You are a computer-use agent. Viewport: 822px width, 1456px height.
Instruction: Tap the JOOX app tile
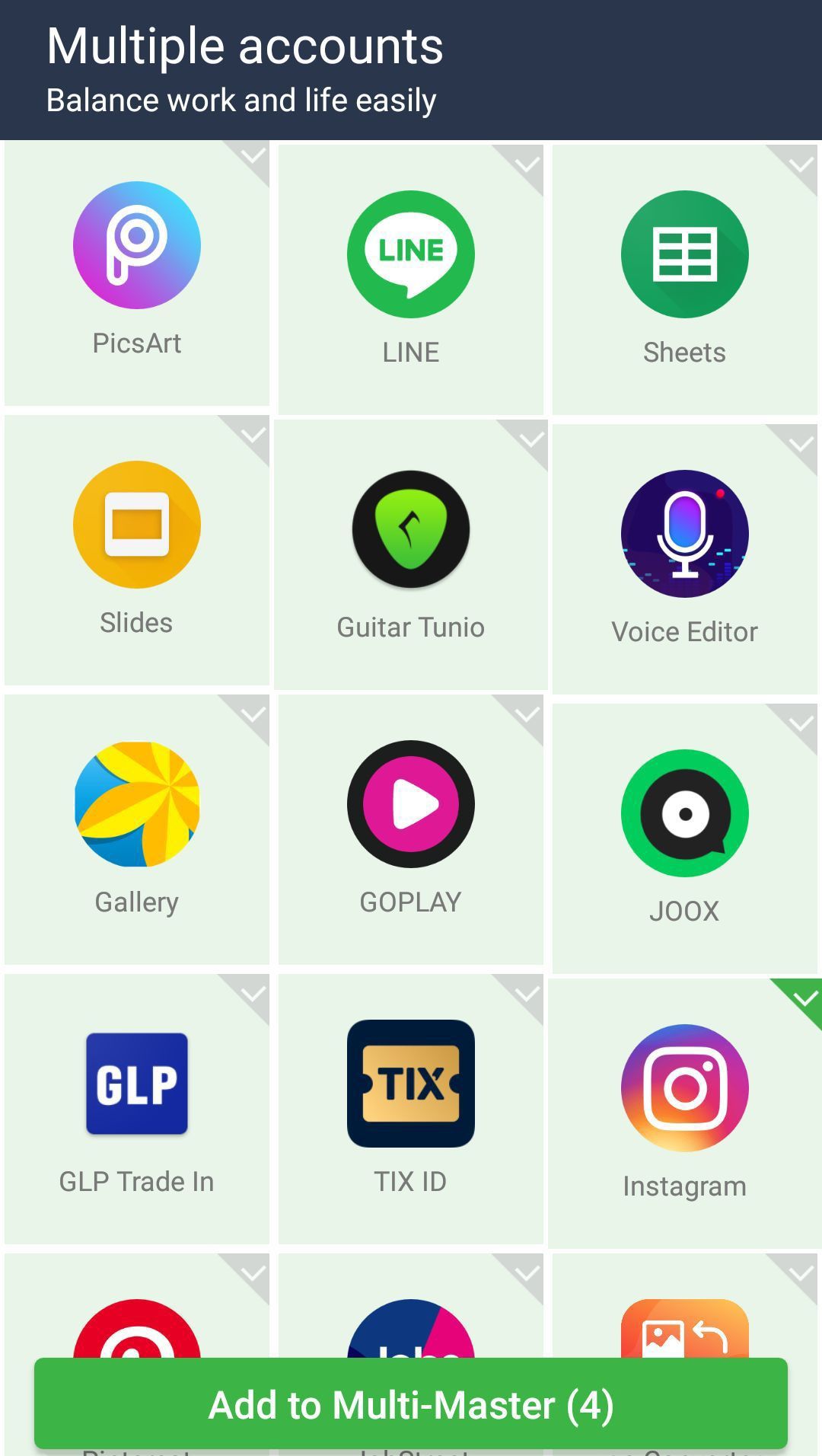click(x=685, y=838)
